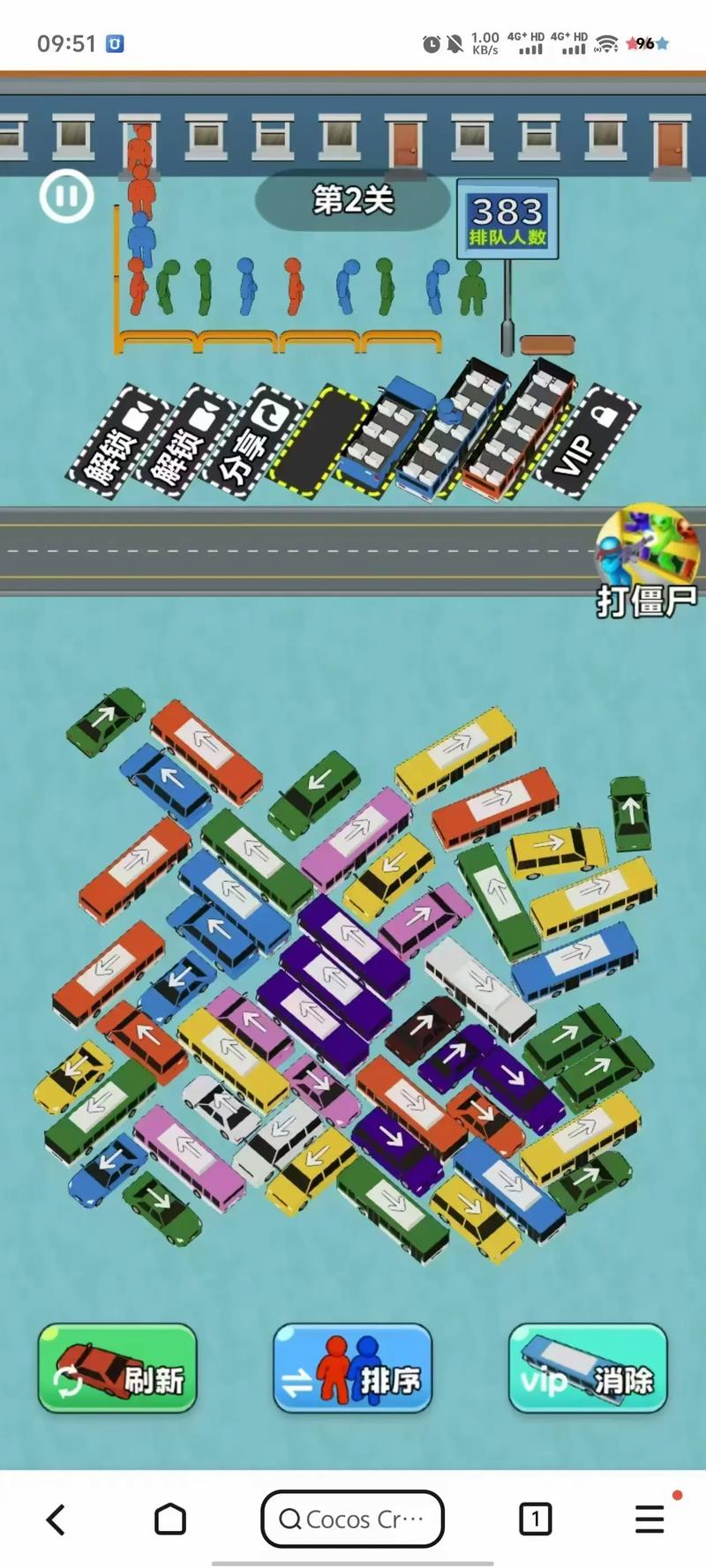Viewport: 706px width, 1568px height.
Task: Tap the 排序 sort passengers button
Action: coord(353,1368)
